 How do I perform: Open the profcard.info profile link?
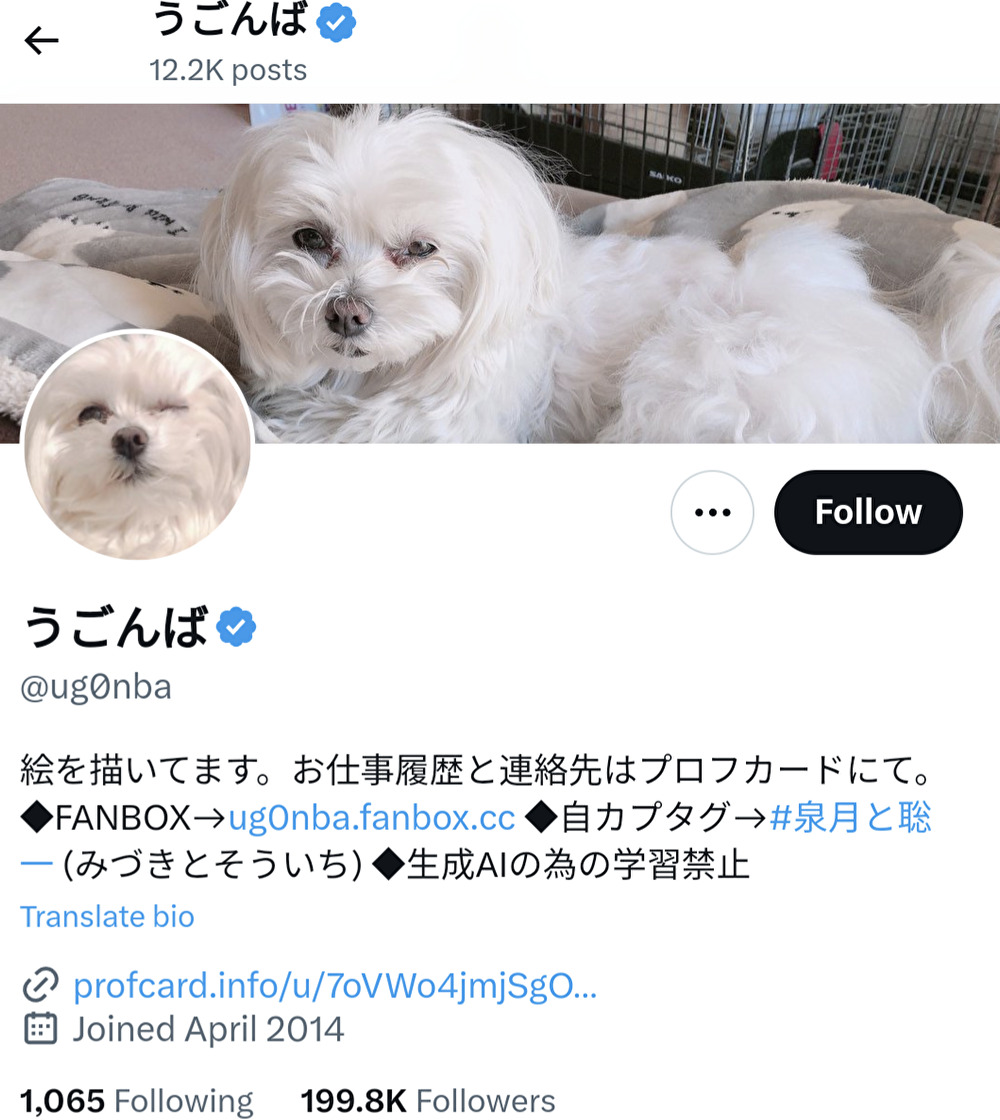335,987
